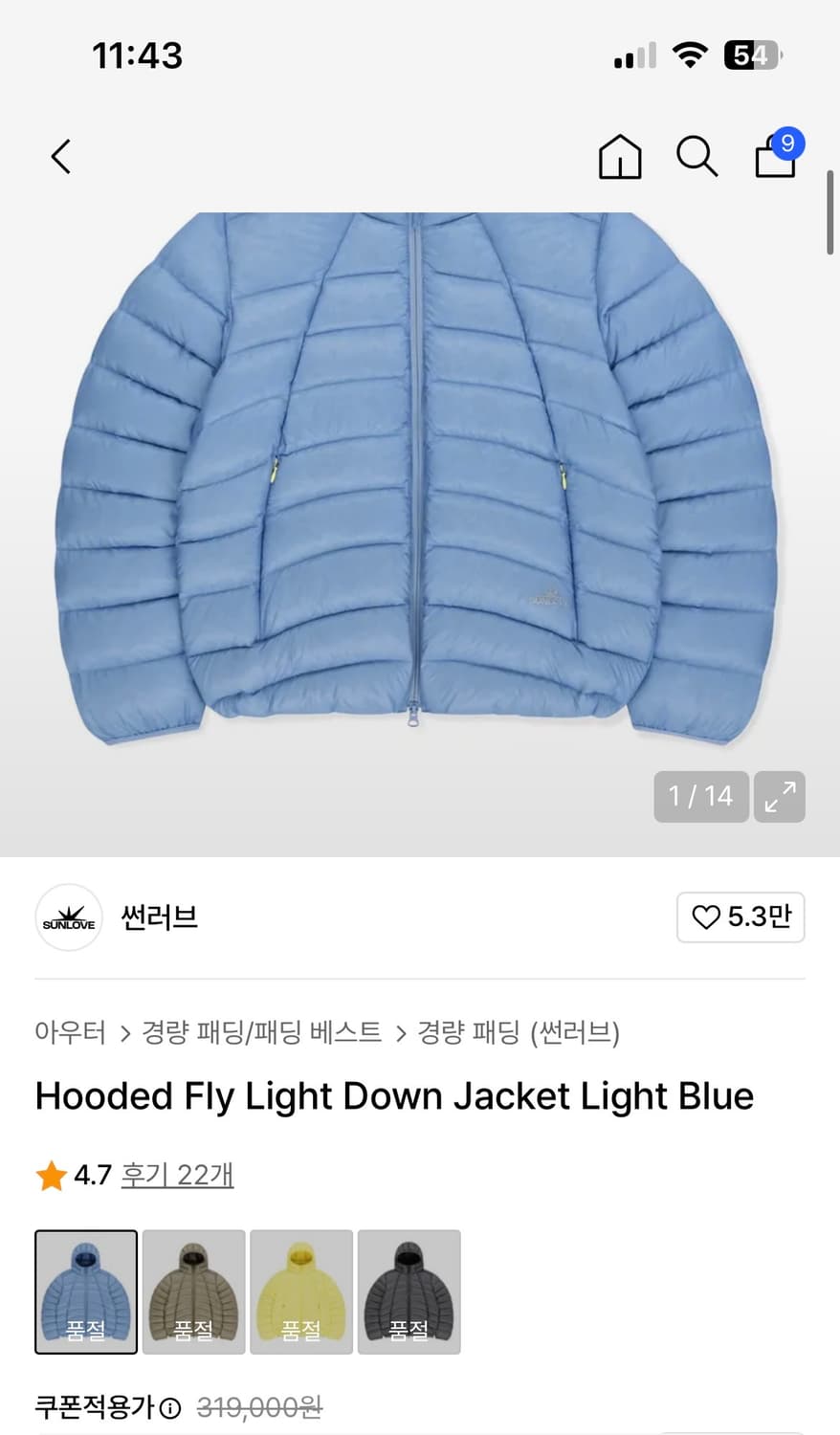The width and height of the screenshot is (840, 1435).
Task: Go back with the back arrow
Action: (60, 156)
